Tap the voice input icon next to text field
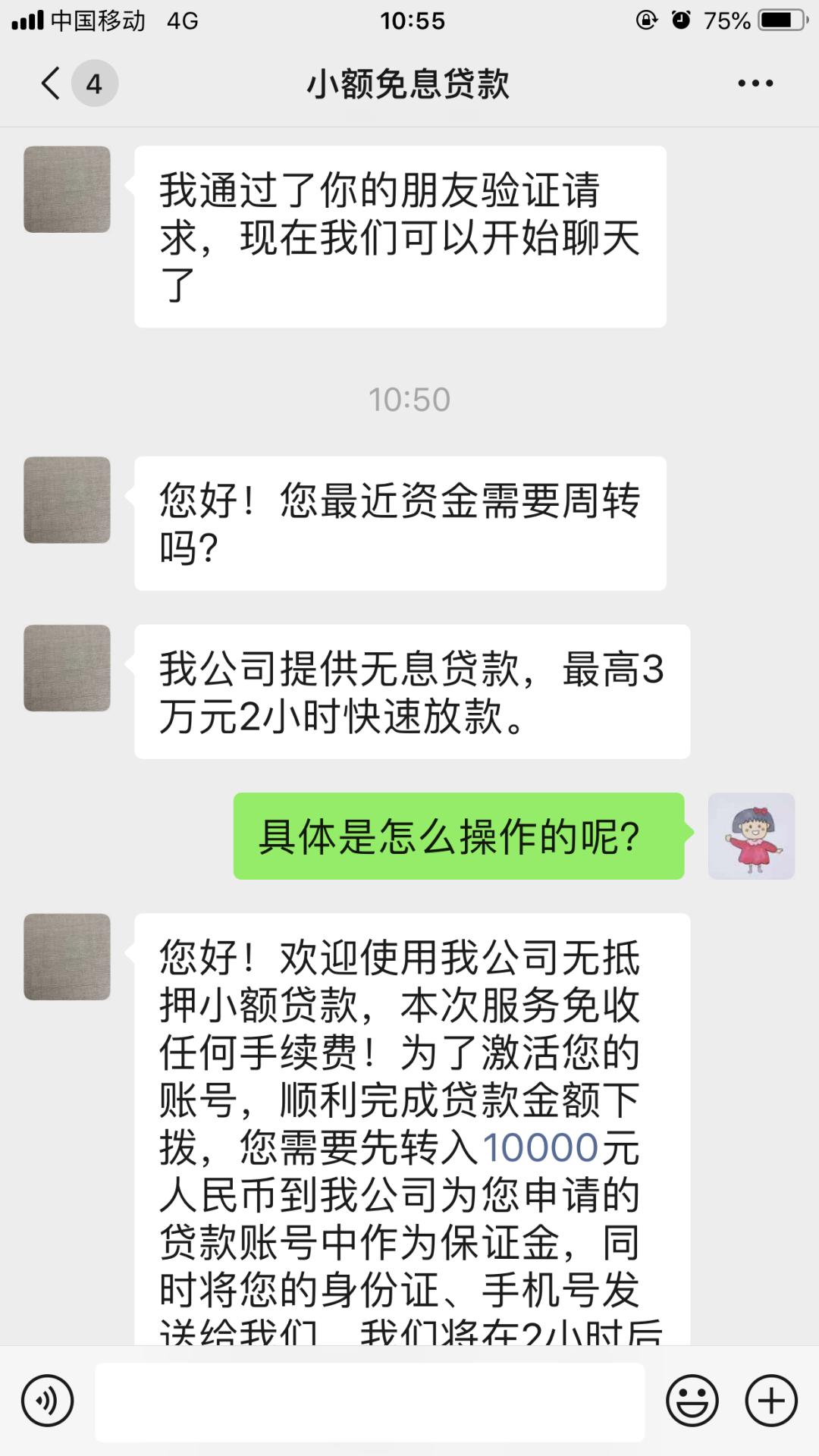This screenshot has width=819, height=1456. click(47, 1401)
